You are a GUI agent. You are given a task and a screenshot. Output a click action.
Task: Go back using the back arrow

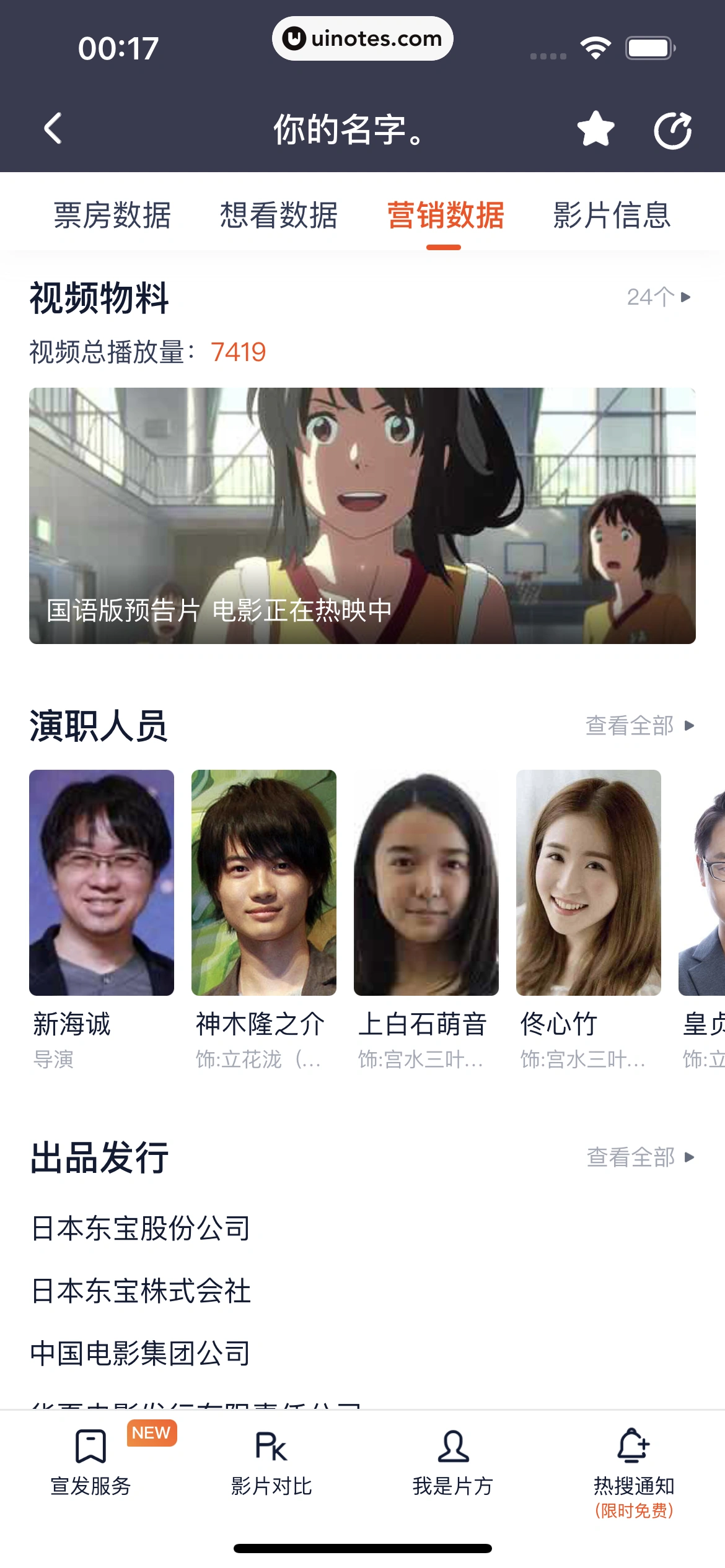53,129
